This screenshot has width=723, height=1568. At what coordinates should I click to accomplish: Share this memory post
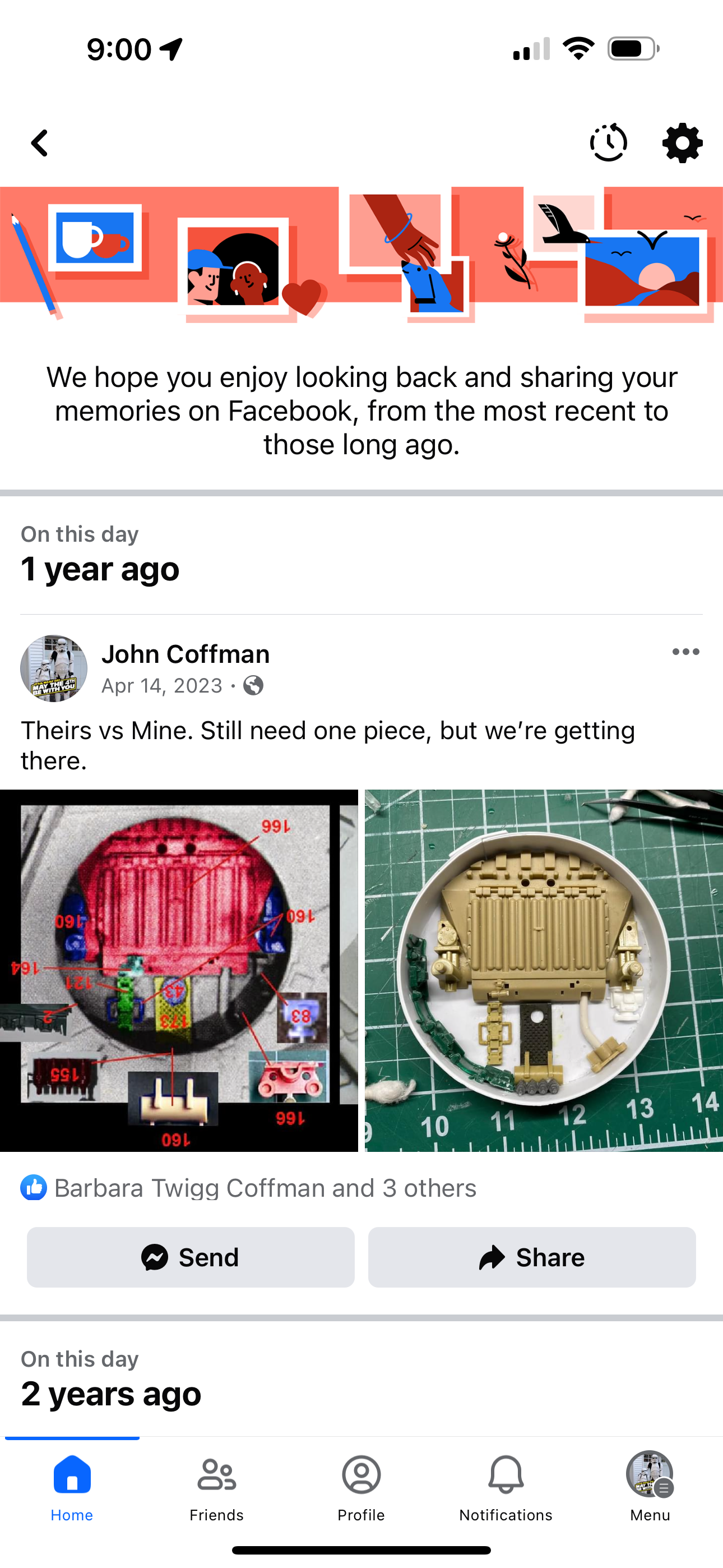point(532,1257)
